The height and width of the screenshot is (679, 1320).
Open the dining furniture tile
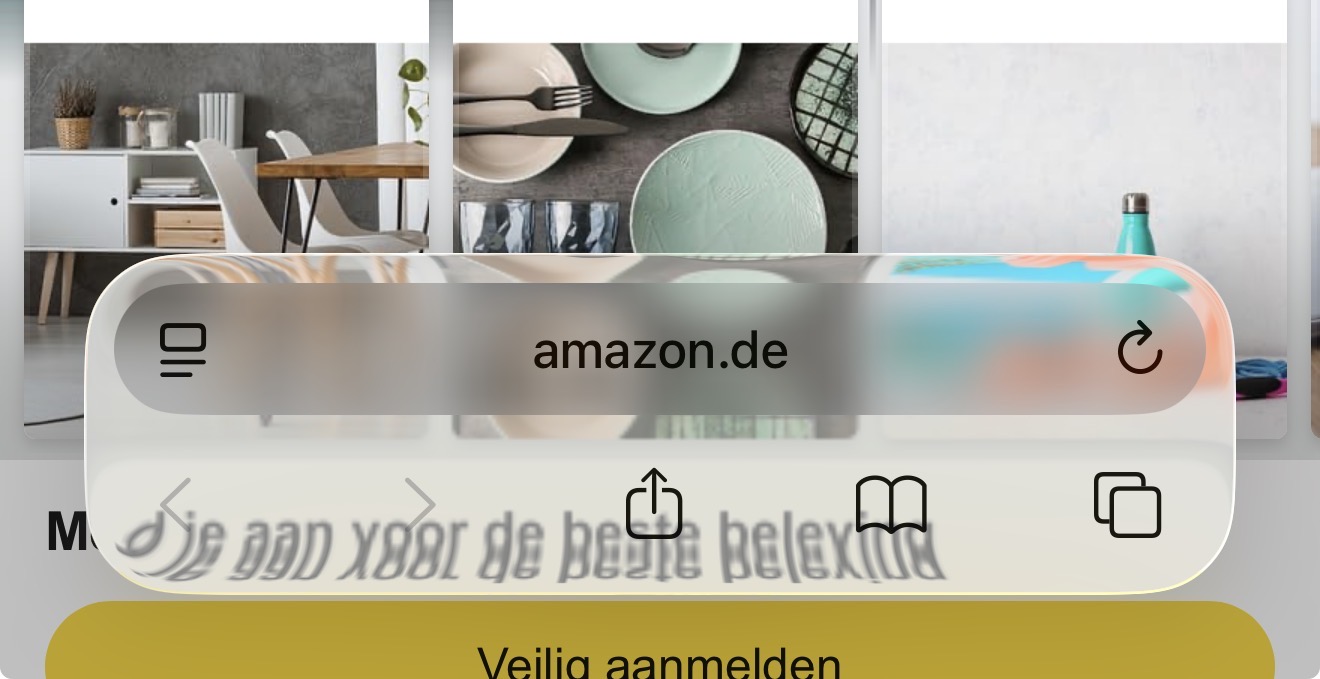tap(226, 150)
